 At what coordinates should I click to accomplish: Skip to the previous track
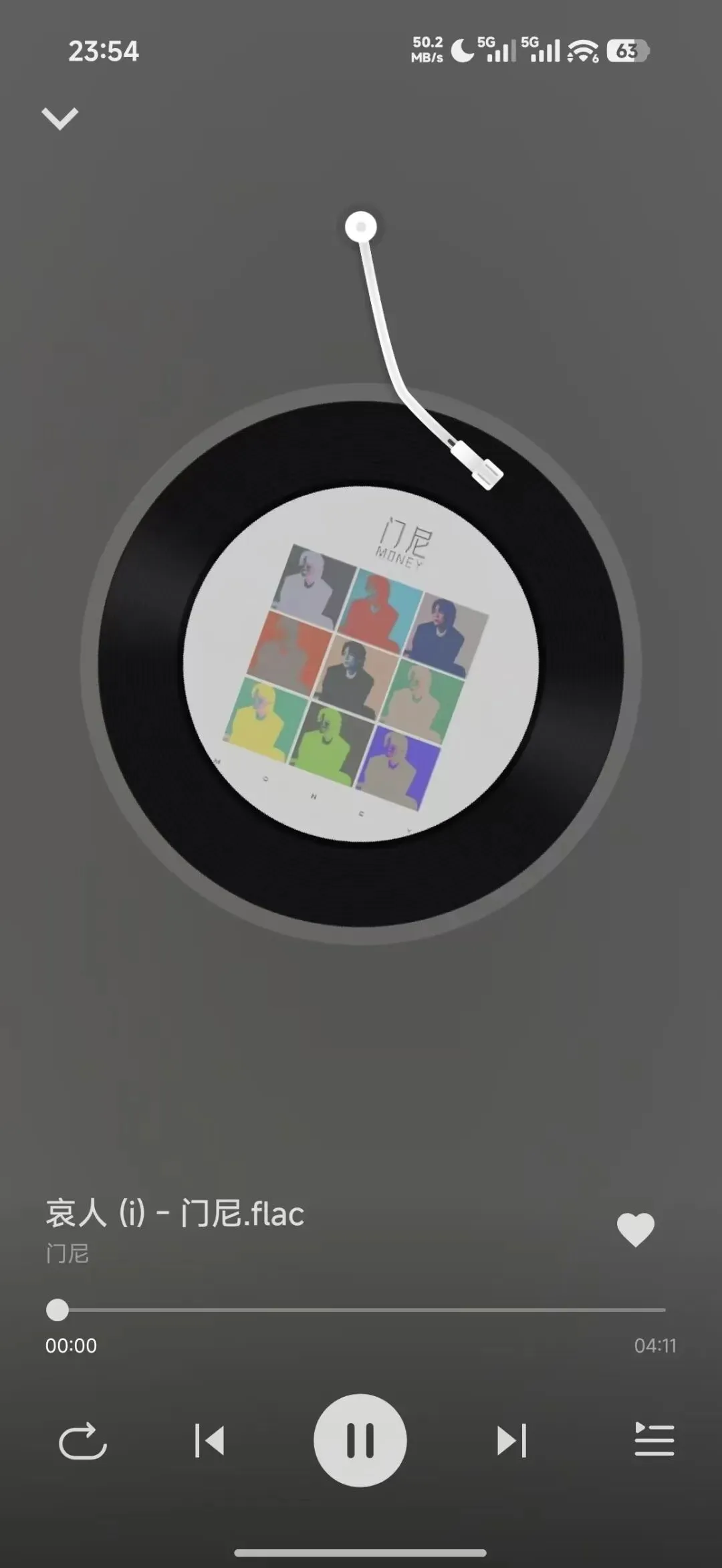tap(209, 1440)
